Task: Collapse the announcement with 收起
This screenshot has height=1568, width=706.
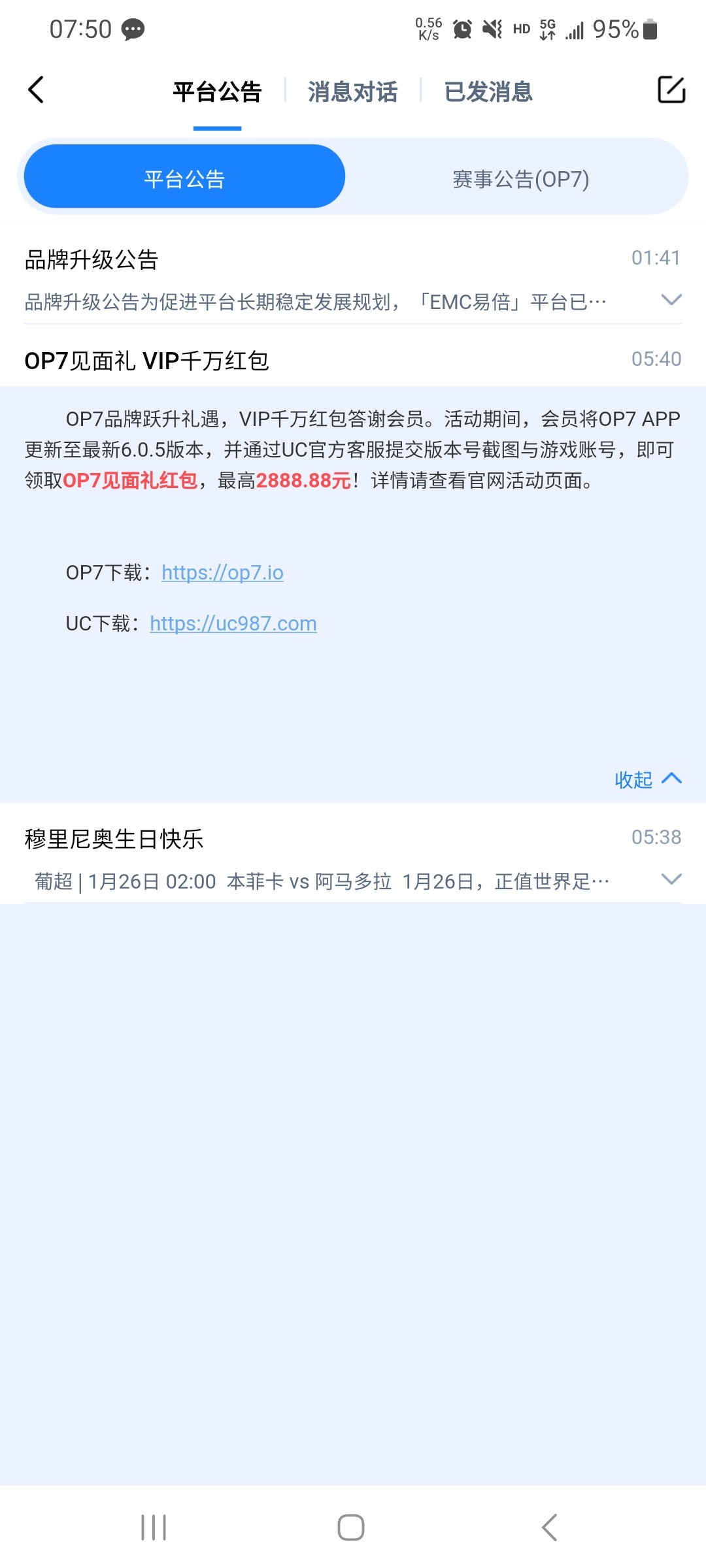Action: click(647, 779)
